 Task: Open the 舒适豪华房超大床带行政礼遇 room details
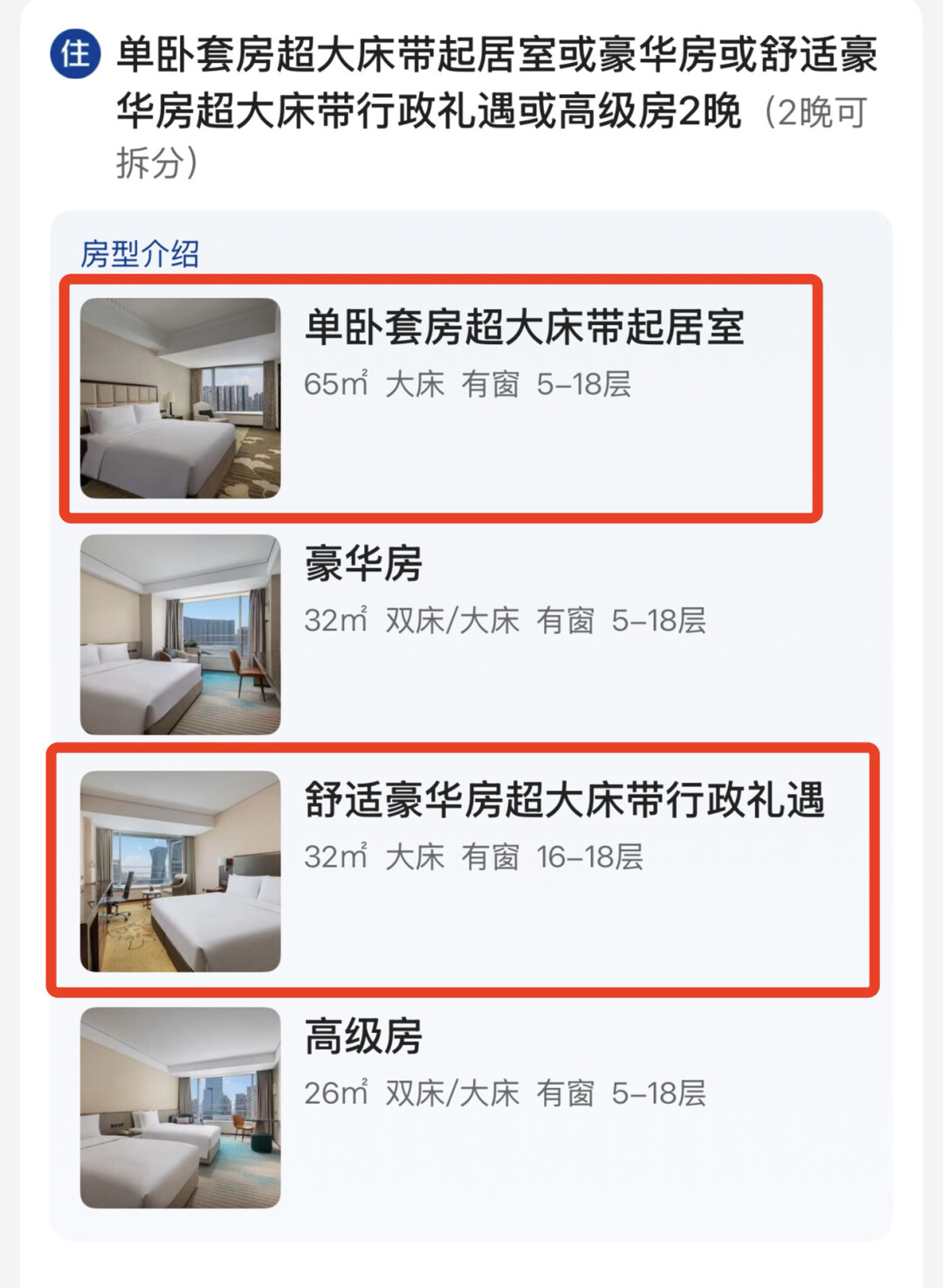point(563,801)
